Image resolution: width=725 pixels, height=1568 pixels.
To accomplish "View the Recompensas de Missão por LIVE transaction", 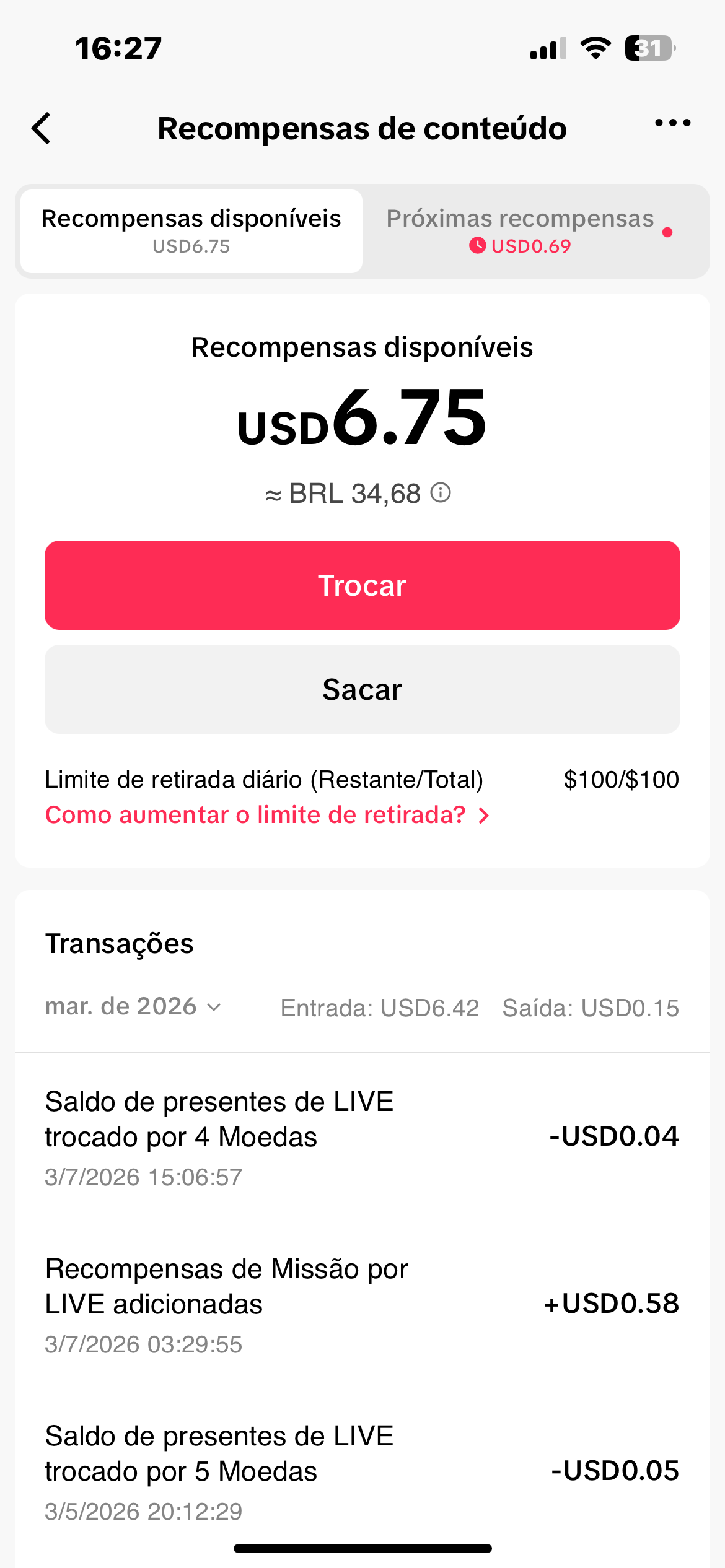I will 362,1304.
